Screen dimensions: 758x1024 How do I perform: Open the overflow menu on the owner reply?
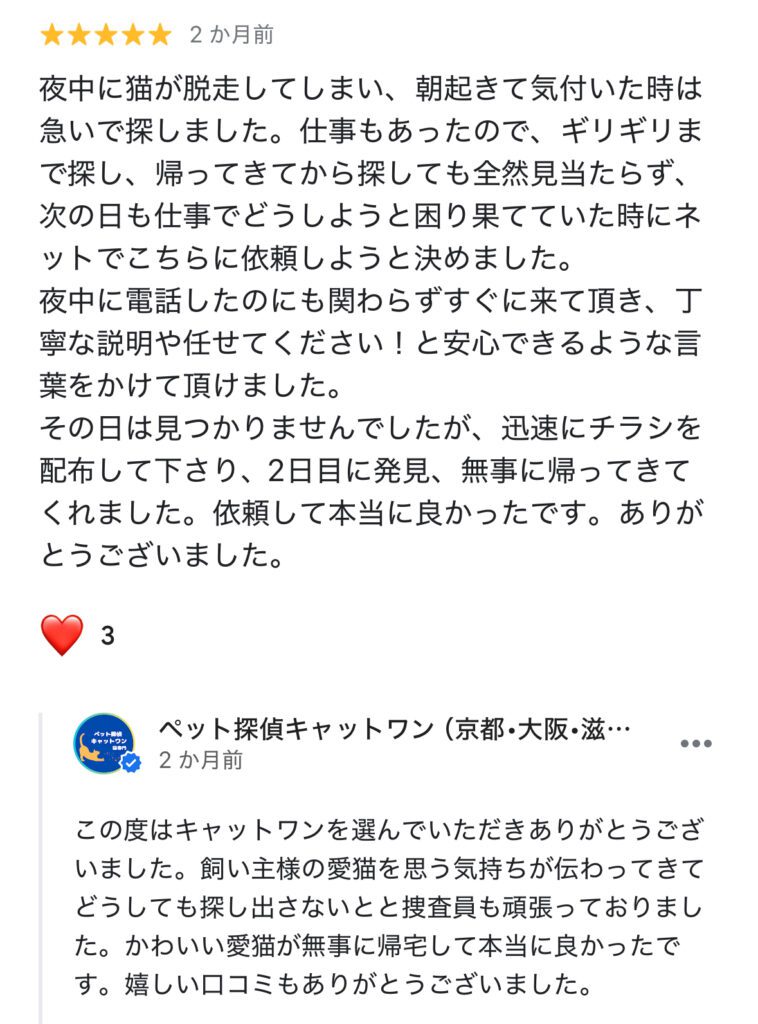click(x=695, y=744)
